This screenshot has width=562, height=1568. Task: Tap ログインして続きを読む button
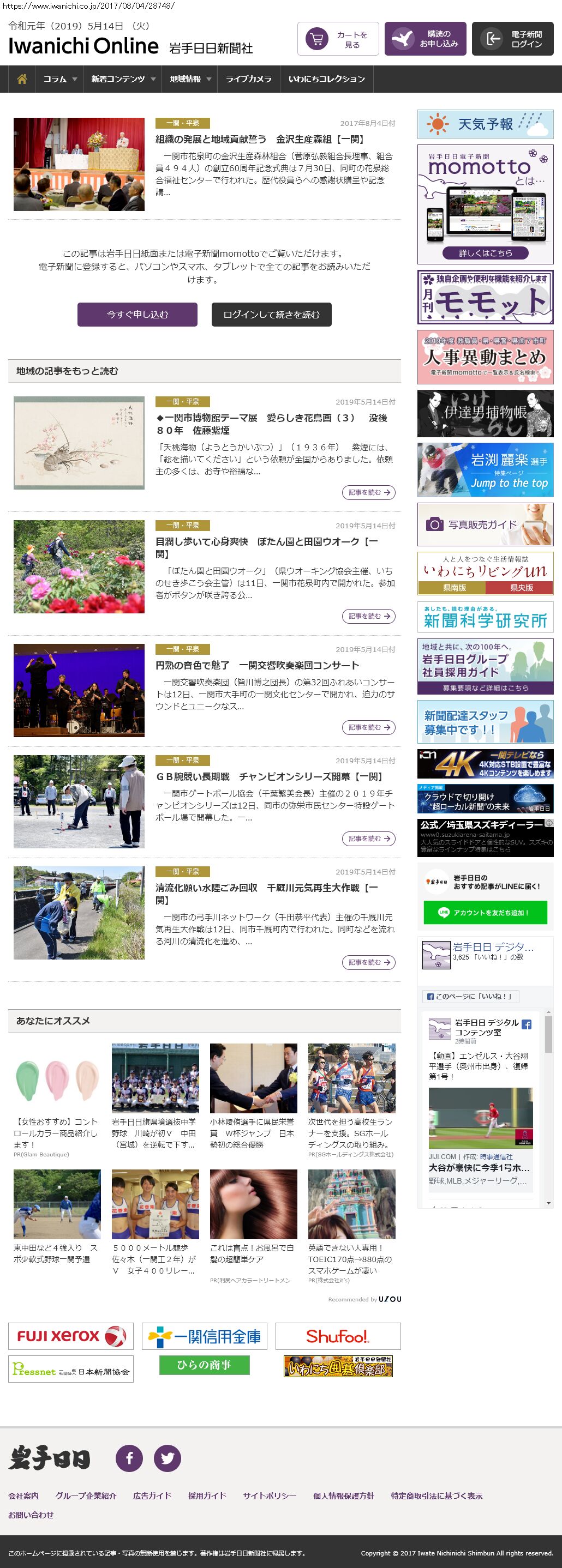pyautogui.click(x=271, y=315)
